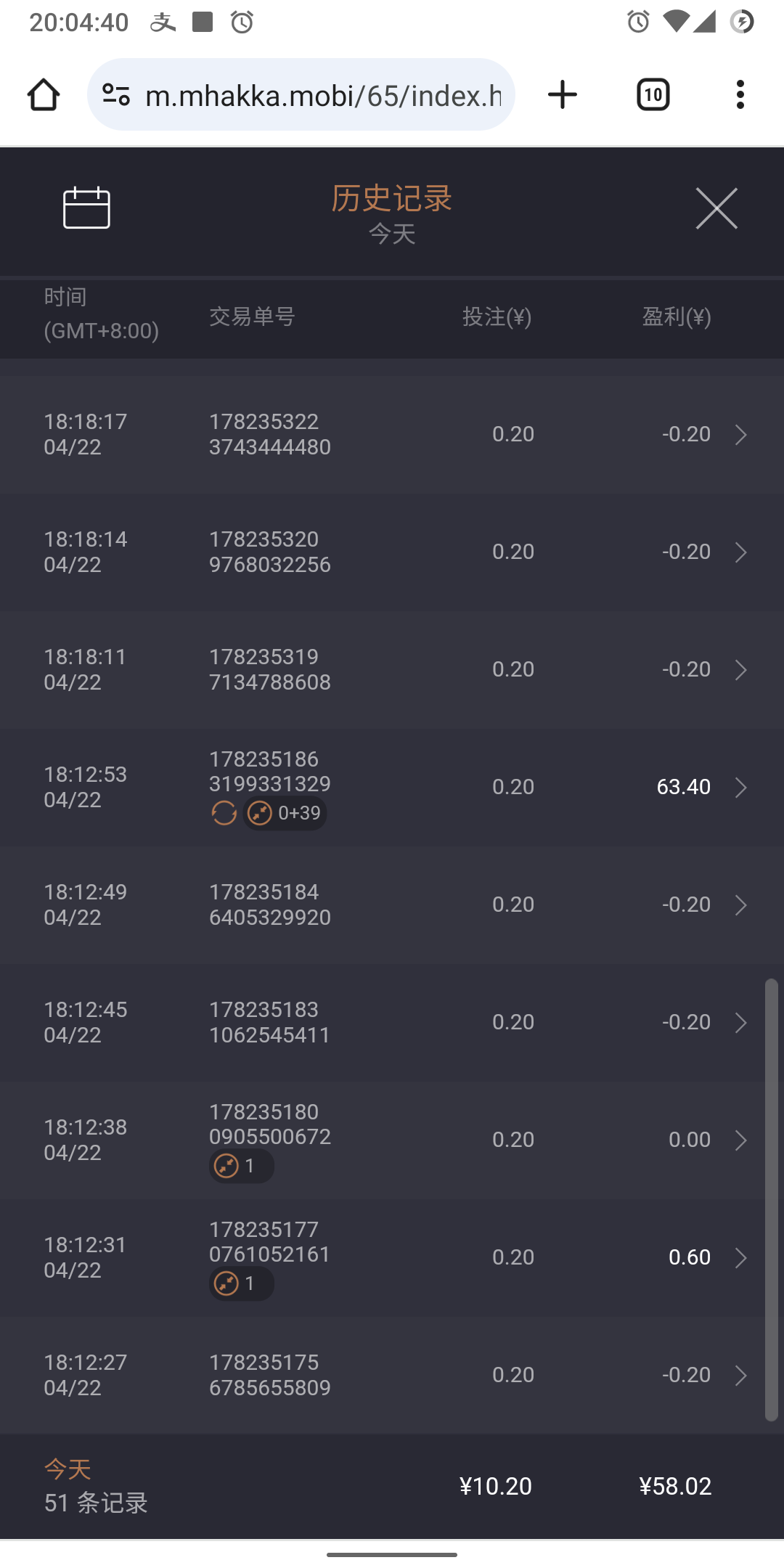784x1568 pixels.
Task: Edit the m.mhakka.mobi address bar
Action: click(323, 95)
